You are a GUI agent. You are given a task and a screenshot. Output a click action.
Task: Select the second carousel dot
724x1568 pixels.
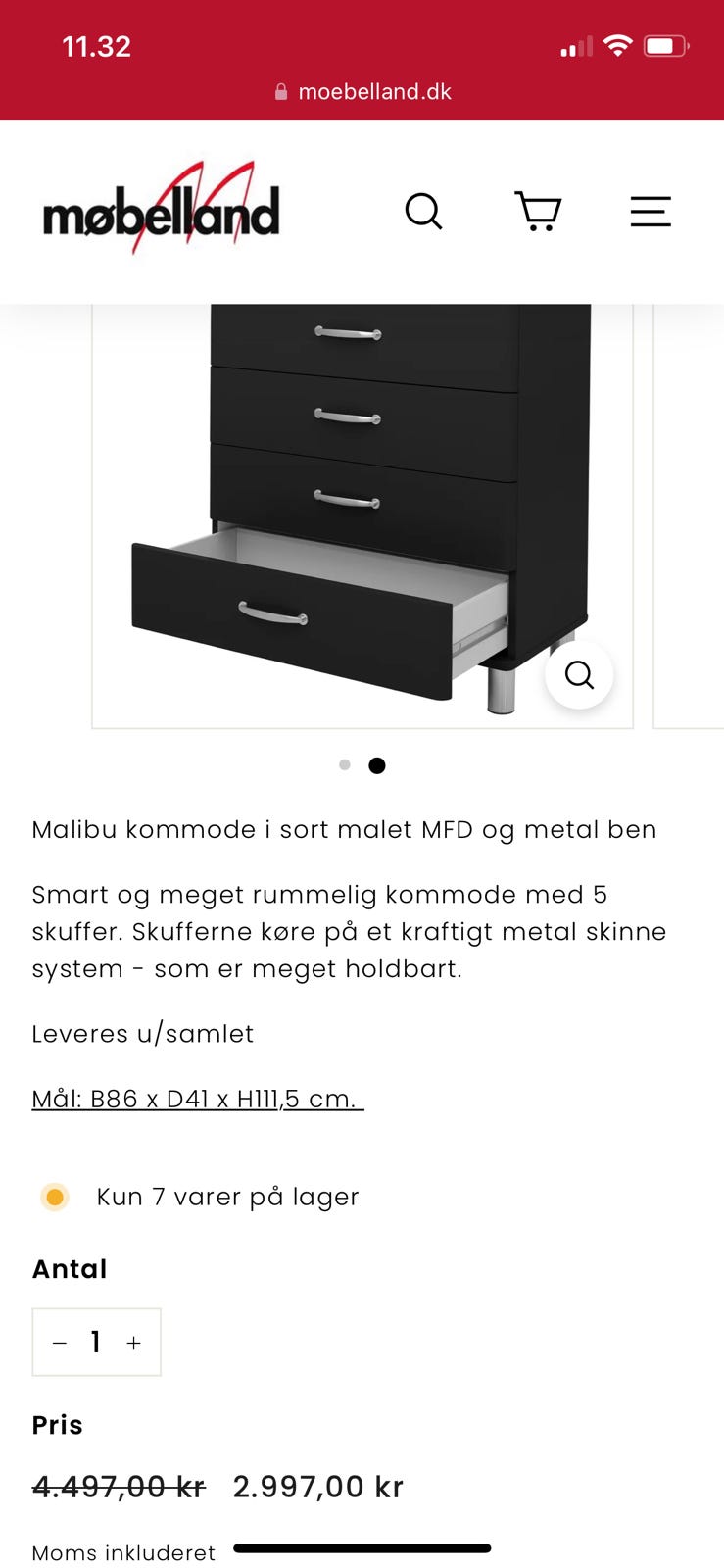[377, 764]
